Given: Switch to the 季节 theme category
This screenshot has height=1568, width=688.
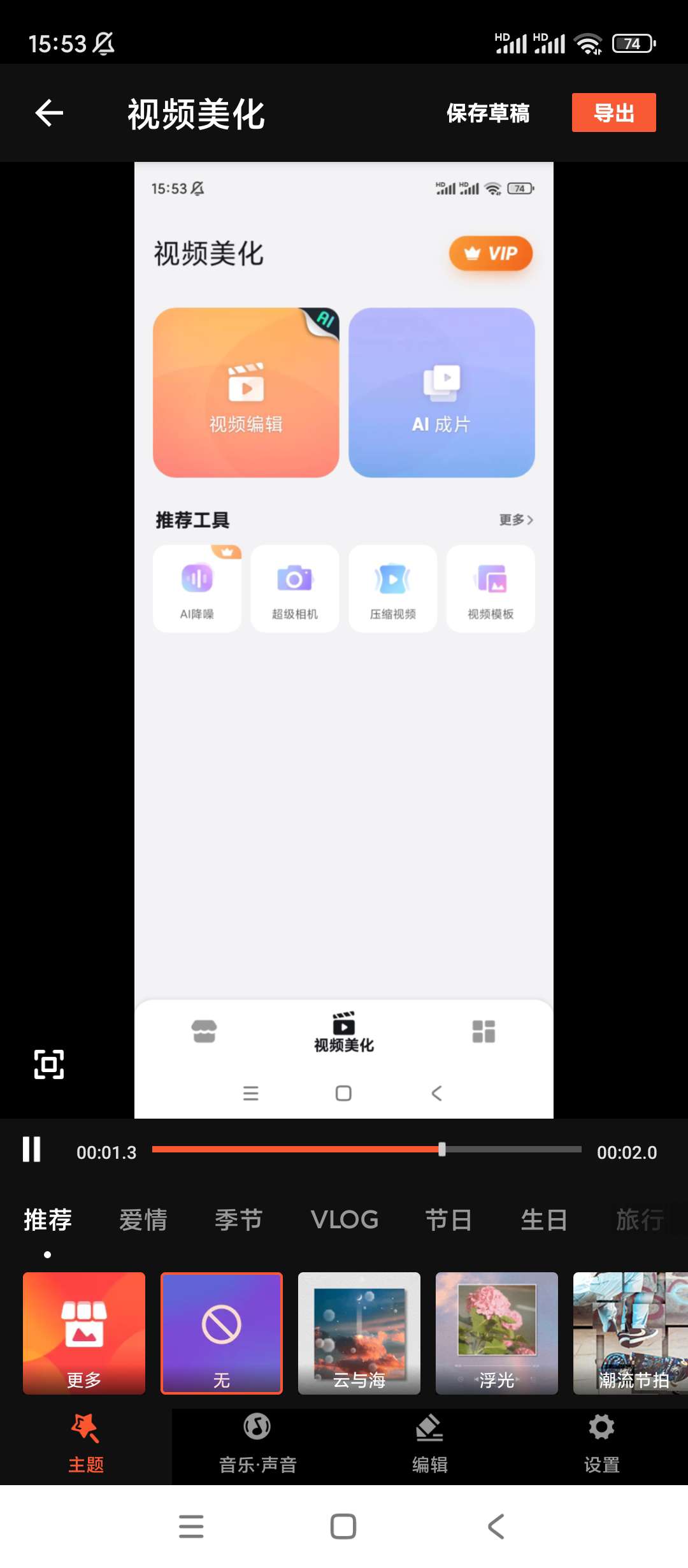Looking at the screenshot, I should tap(239, 1220).
